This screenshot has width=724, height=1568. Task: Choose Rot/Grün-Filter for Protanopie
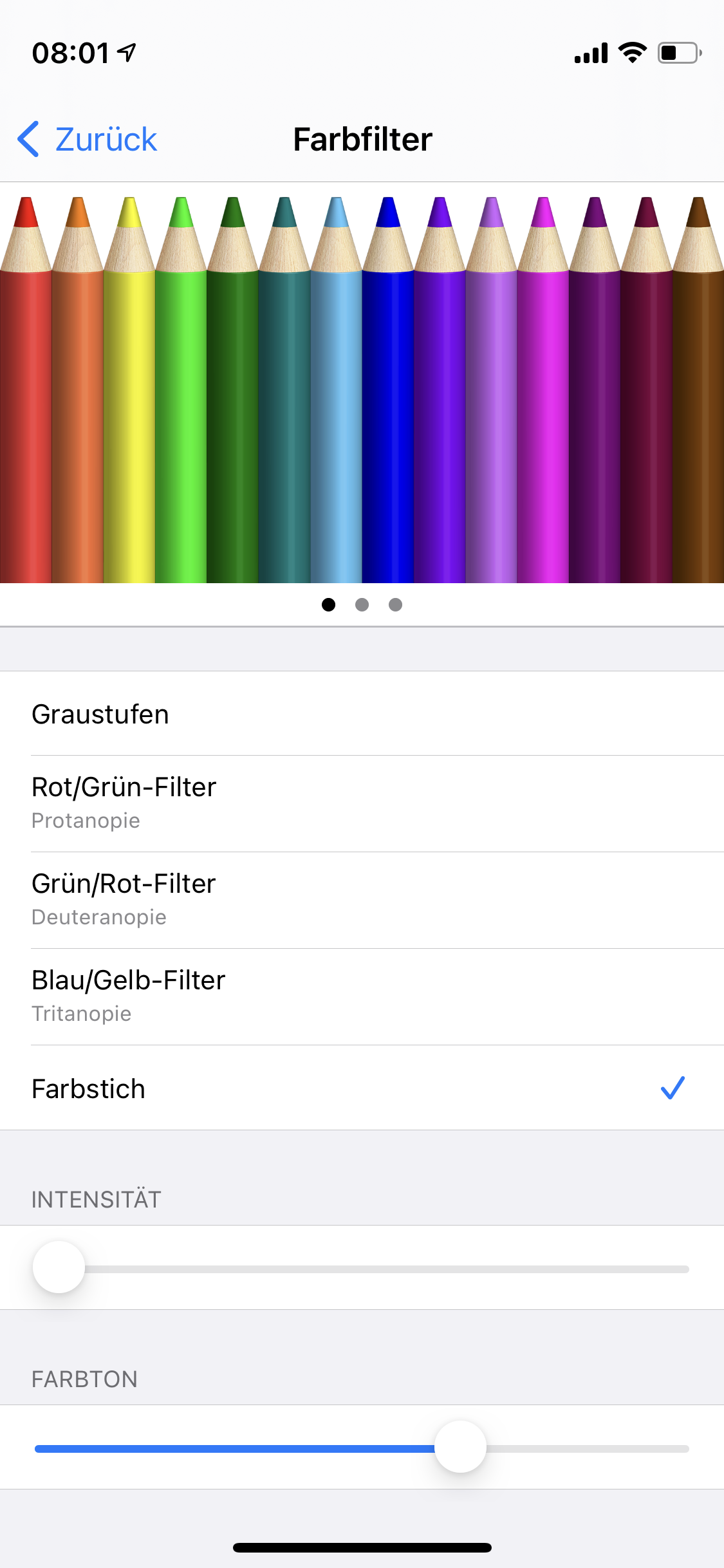point(360,803)
